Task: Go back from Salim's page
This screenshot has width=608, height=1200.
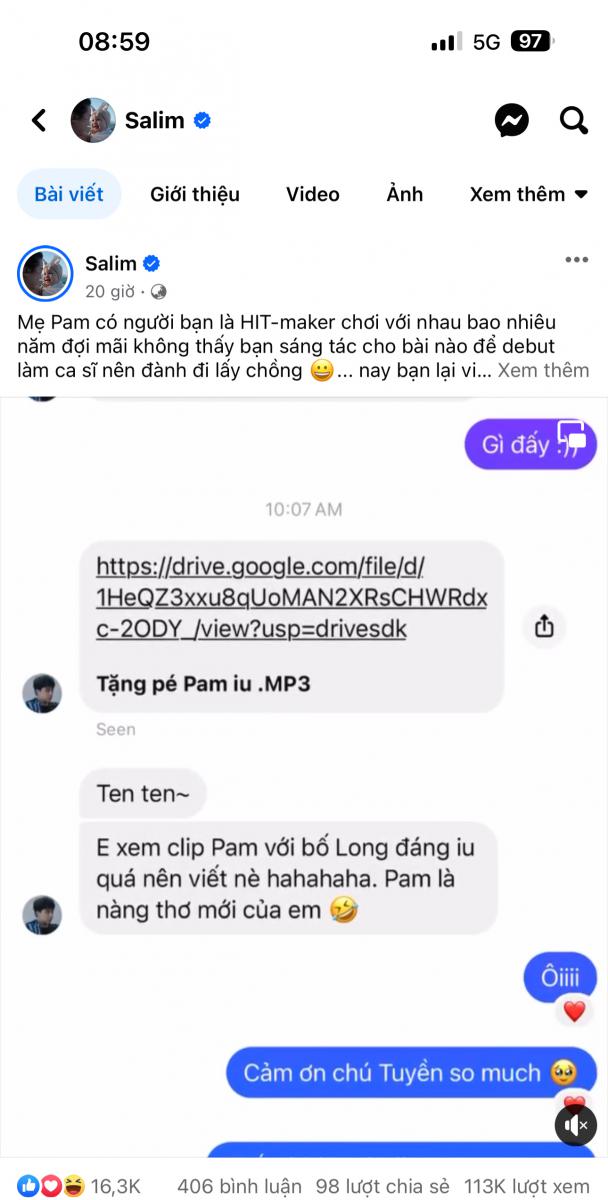Action: click(x=39, y=121)
